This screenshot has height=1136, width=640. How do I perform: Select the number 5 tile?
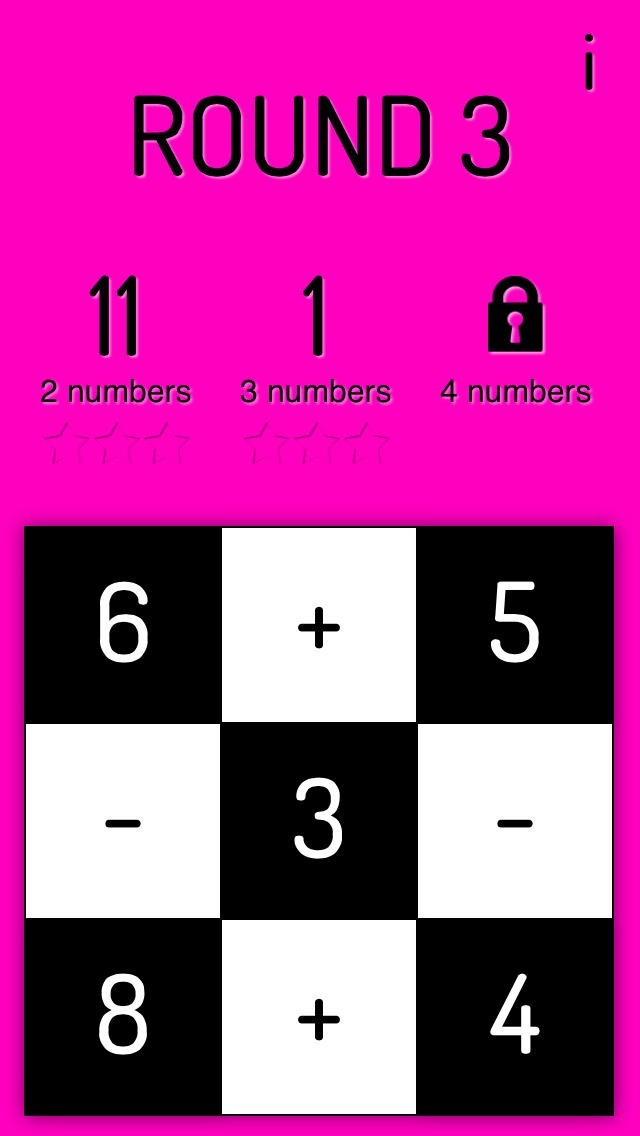(x=515, y=625)
